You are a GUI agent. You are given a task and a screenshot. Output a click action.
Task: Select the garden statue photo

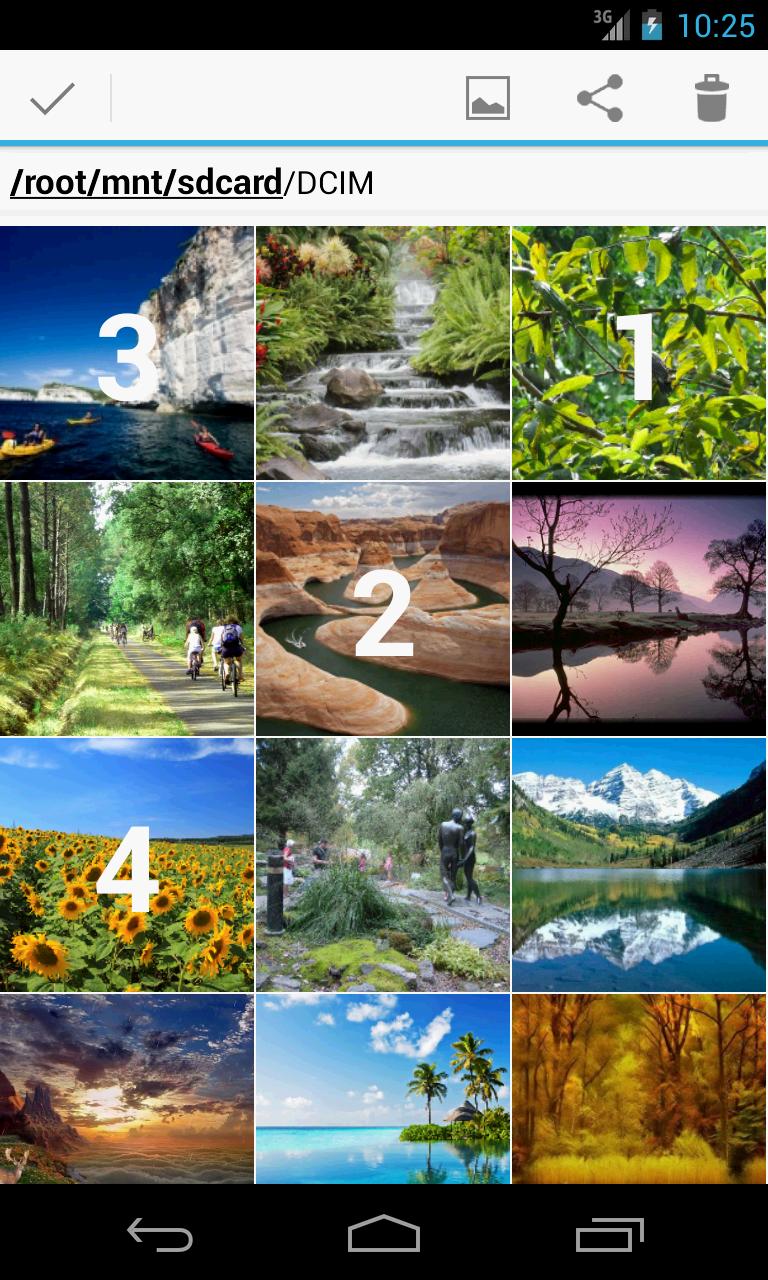(383, 865)
